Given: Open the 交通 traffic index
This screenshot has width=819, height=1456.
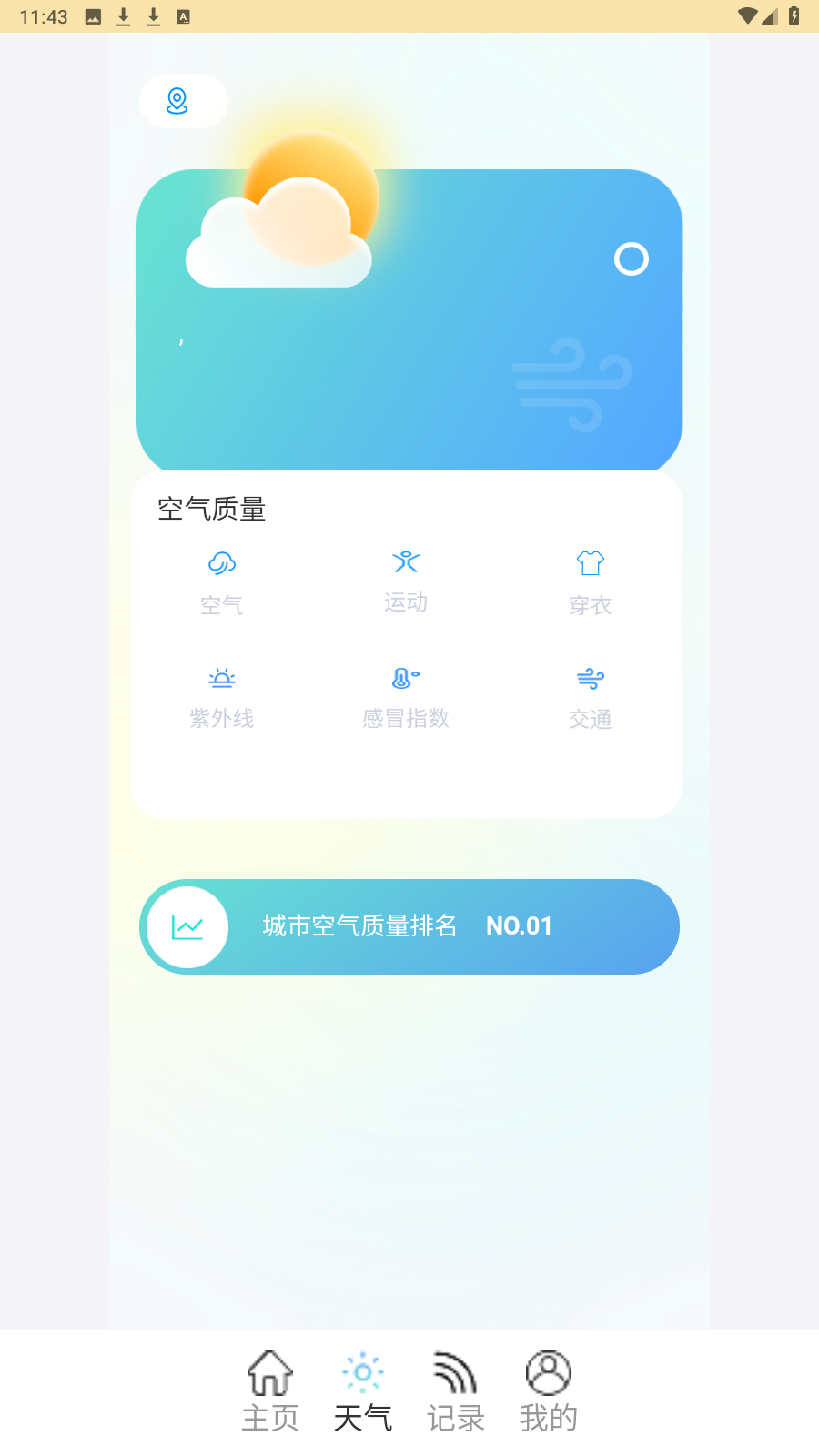Looking at the screenshot, I should [x=590, y=698].
